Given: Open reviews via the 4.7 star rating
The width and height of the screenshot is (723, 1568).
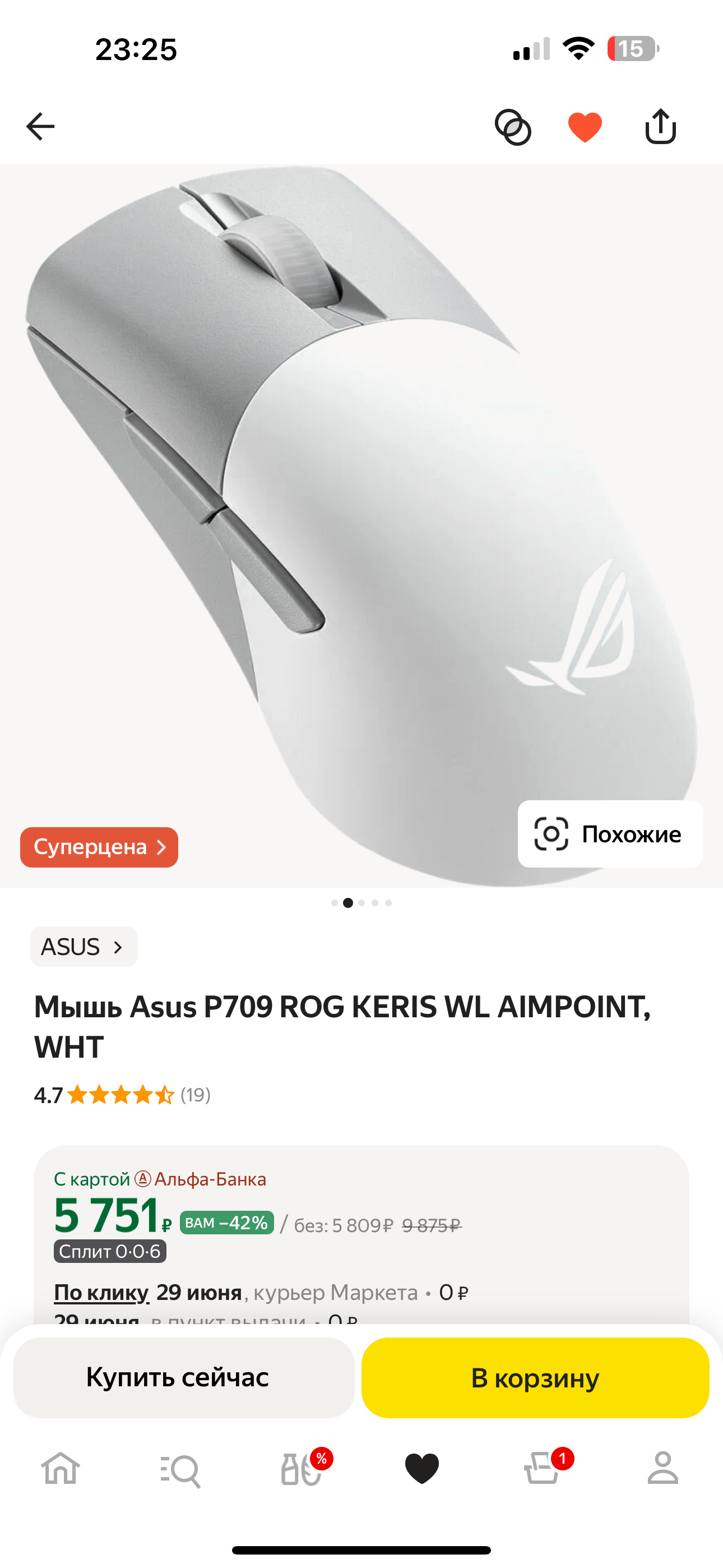Looking at the screenshot, I should click(x=122, y=1095).
